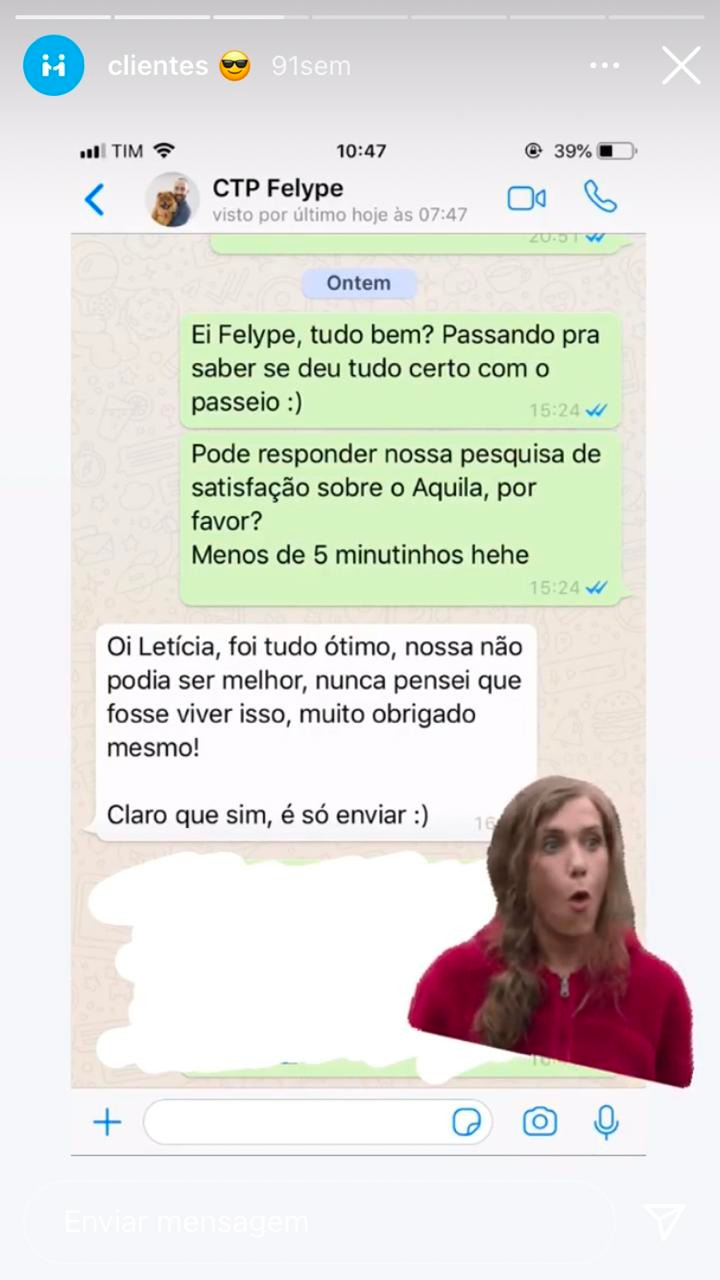Close the story viewer
Viewport: 720px width, 1280px height.
tap(681, 66)
